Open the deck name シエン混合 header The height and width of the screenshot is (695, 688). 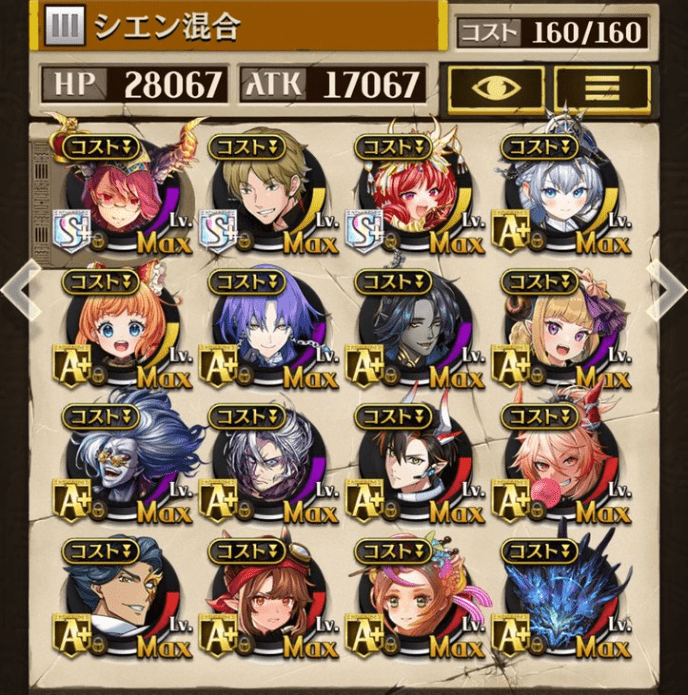point(240,26)
